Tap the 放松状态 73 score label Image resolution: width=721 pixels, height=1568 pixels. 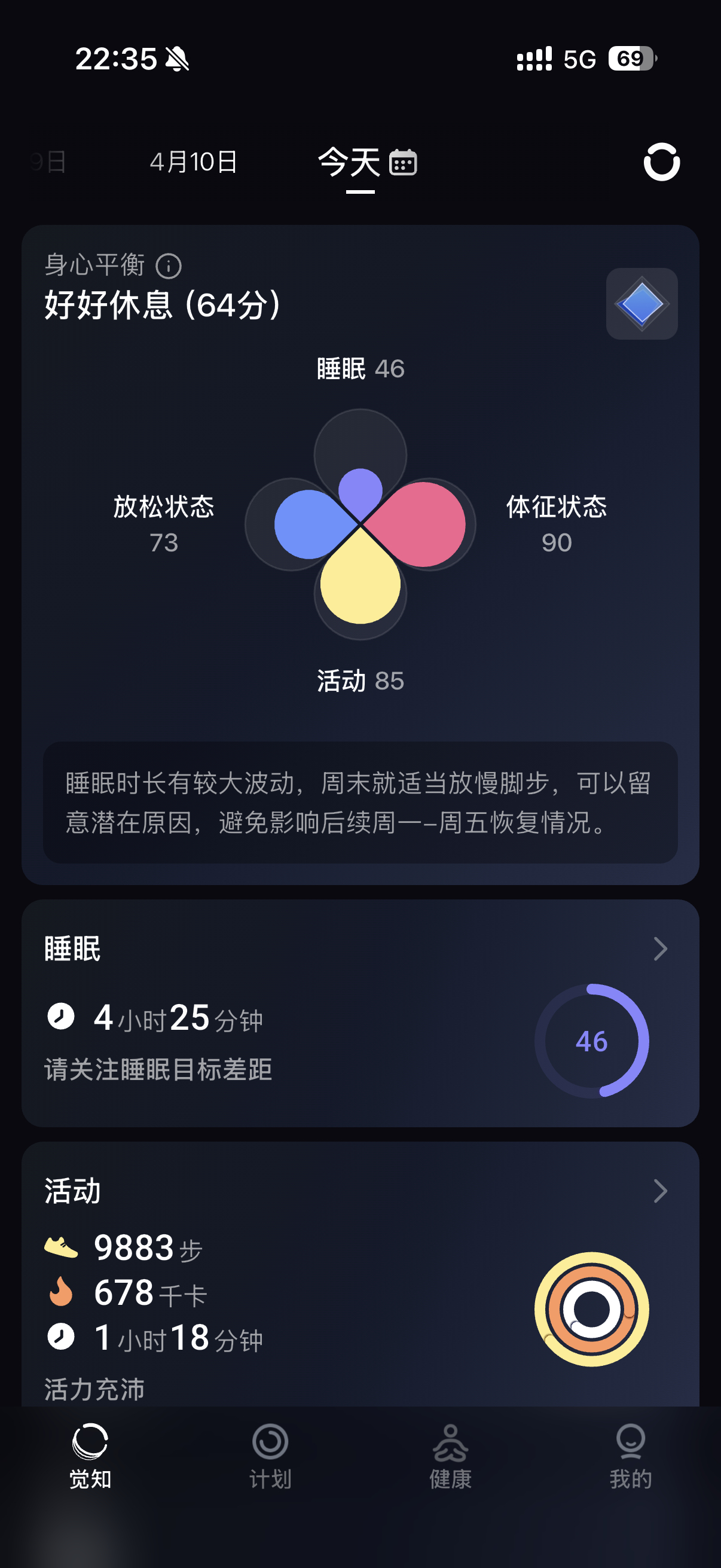[x=164, y=524]
